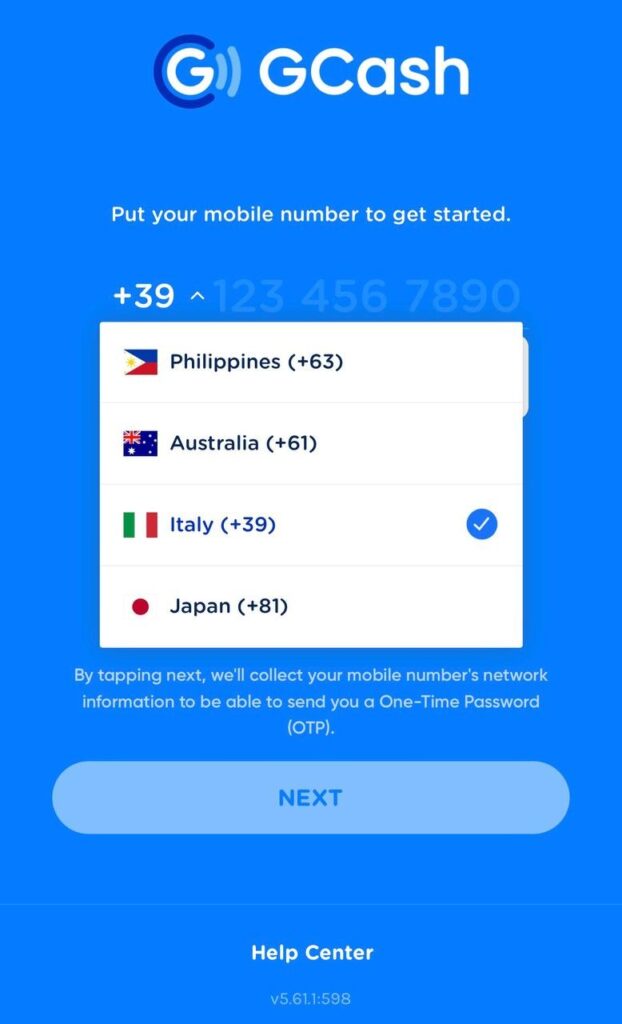Pick Italy (+39) option
The image size is (622, 1024).
tap(311, 525)
